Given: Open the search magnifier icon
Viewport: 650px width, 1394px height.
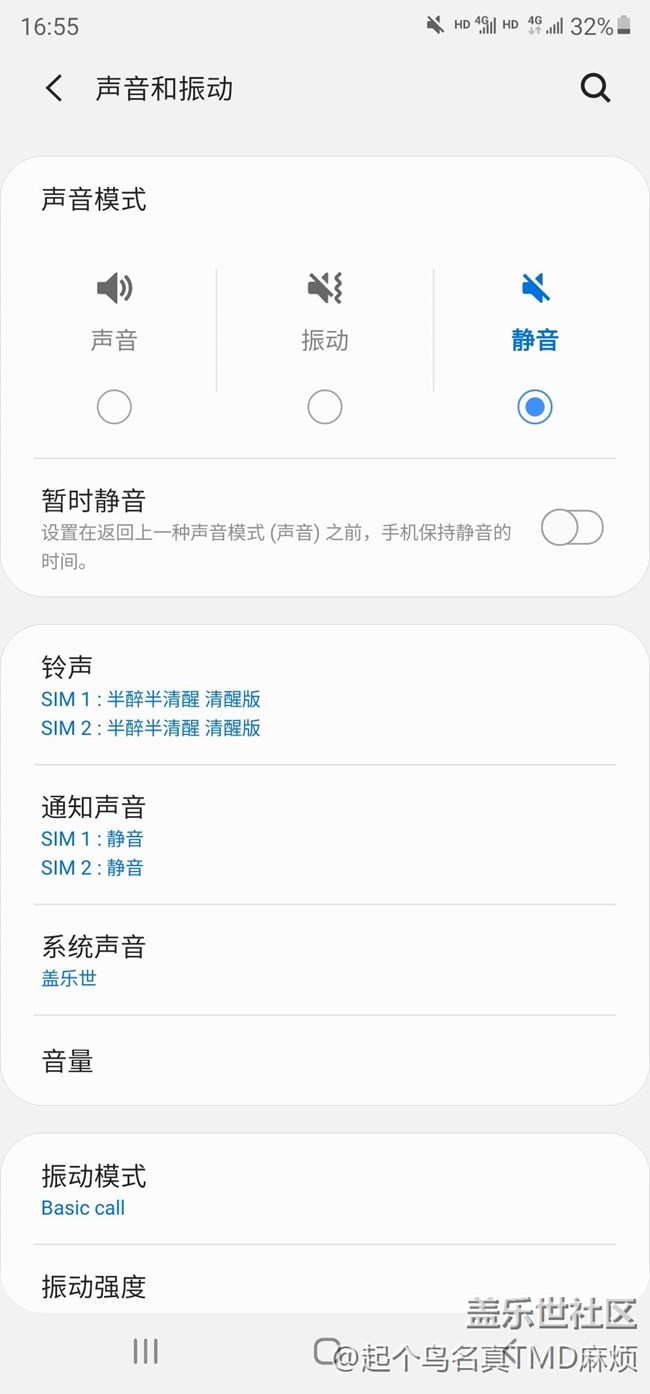Looking at the screenshot, I should (595, 88).
